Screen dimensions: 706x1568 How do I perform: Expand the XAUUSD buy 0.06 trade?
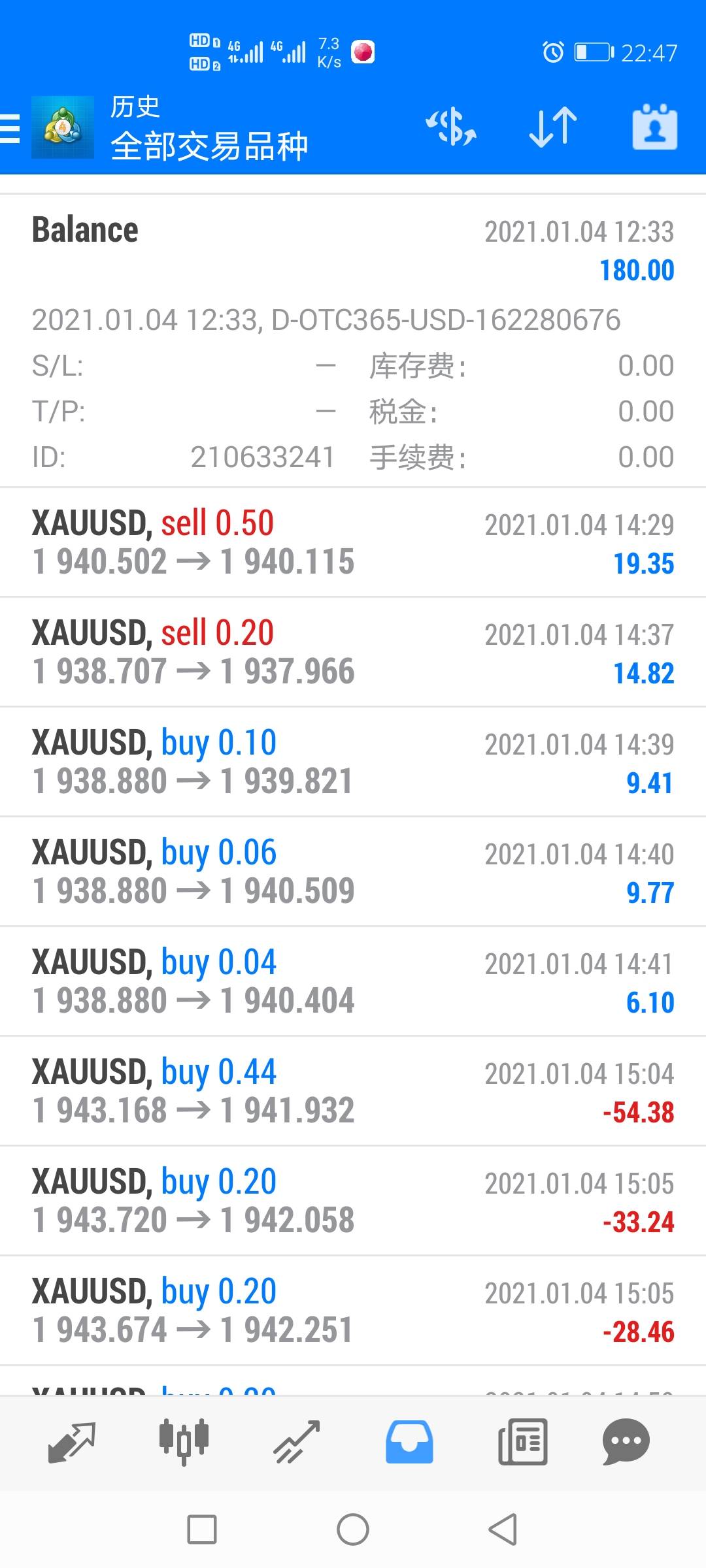(x=353, y=872)
